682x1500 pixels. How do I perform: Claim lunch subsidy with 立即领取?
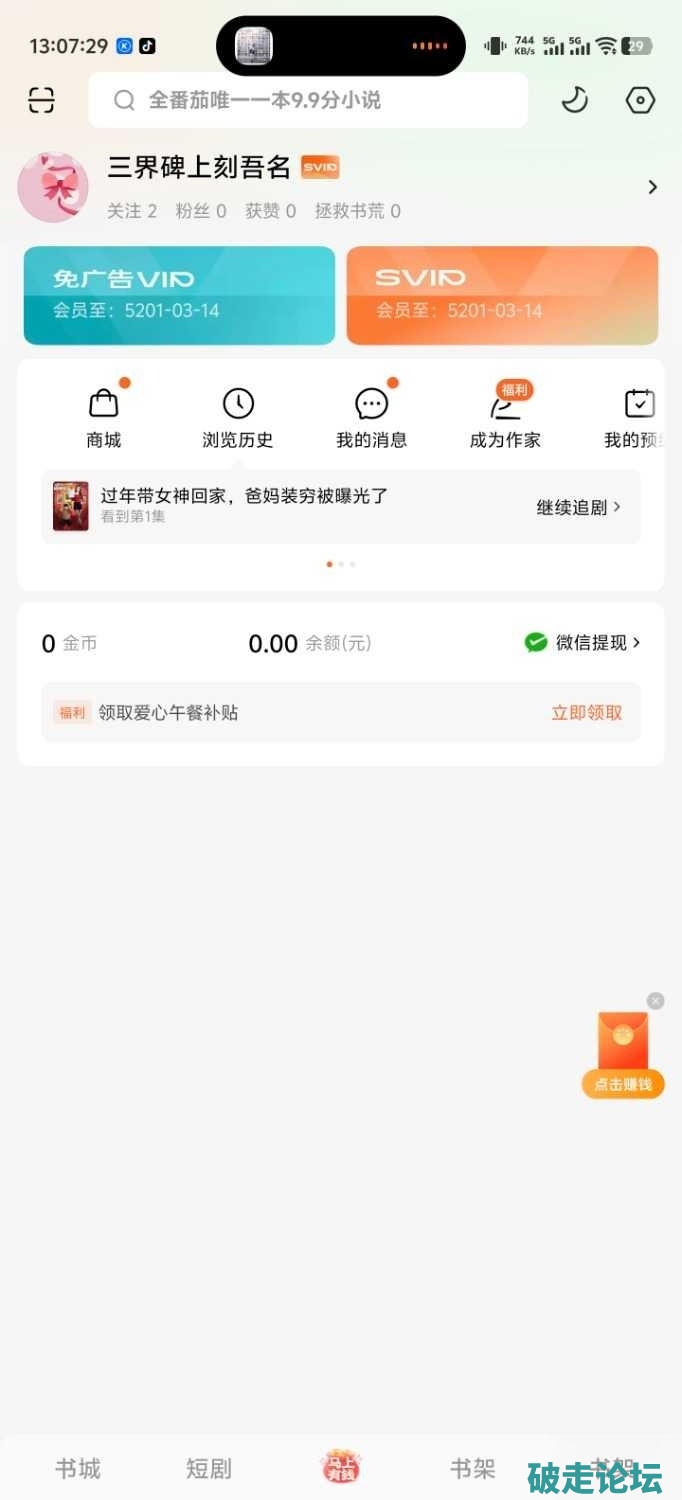(x=586, y=713)
